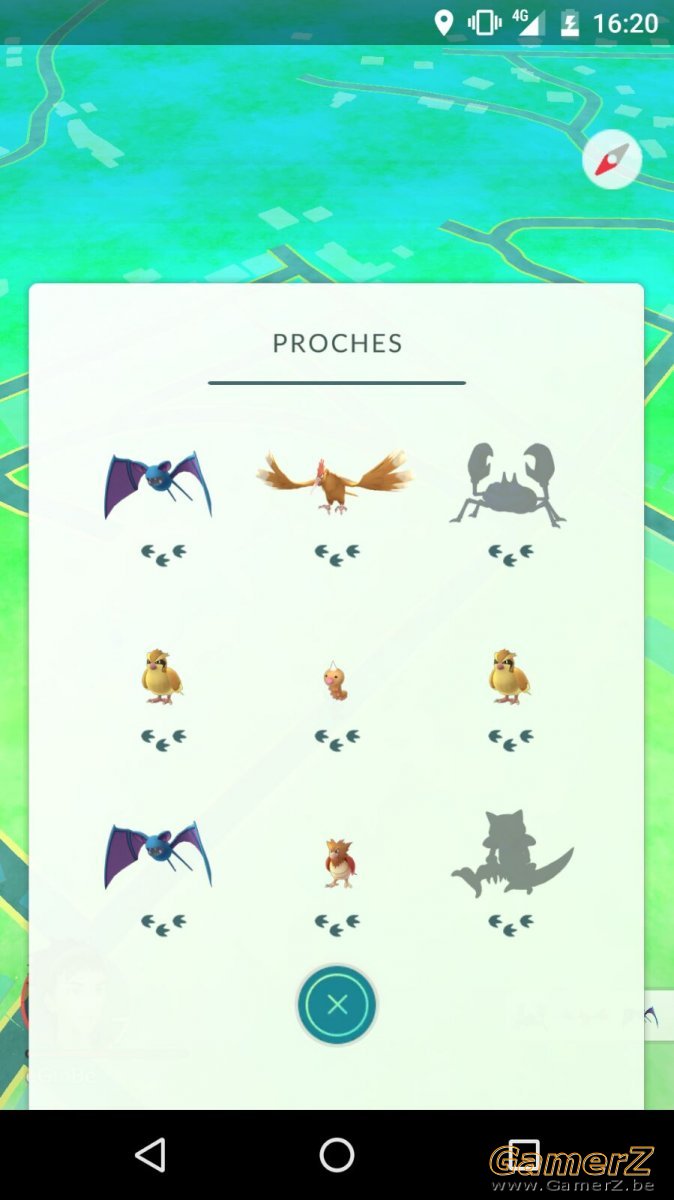Tap the compass to reorient the map
Viewport: 674px width, 1200px height.
(612, 159)
